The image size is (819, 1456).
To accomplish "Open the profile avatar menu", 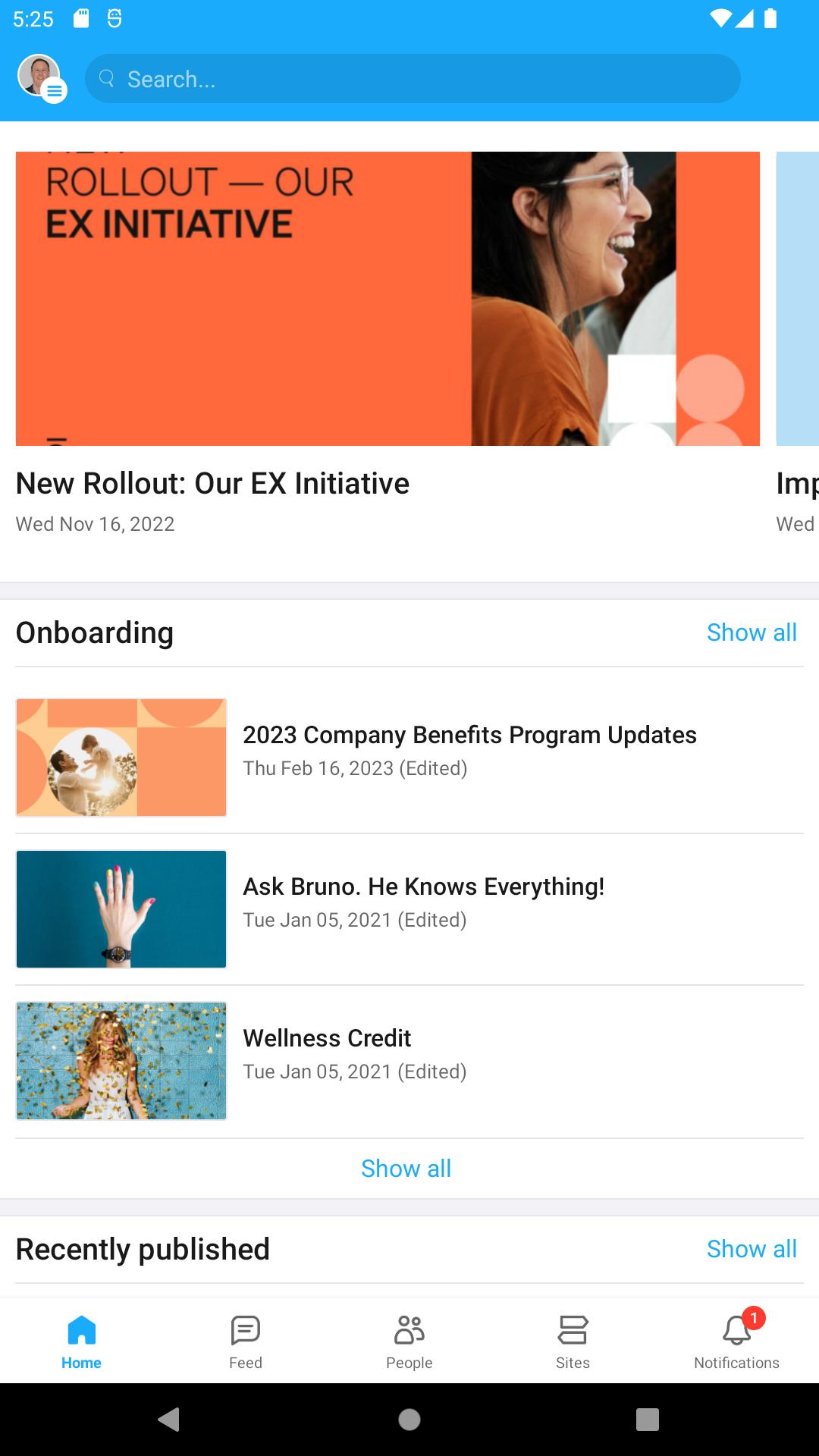I will [42, 78].
